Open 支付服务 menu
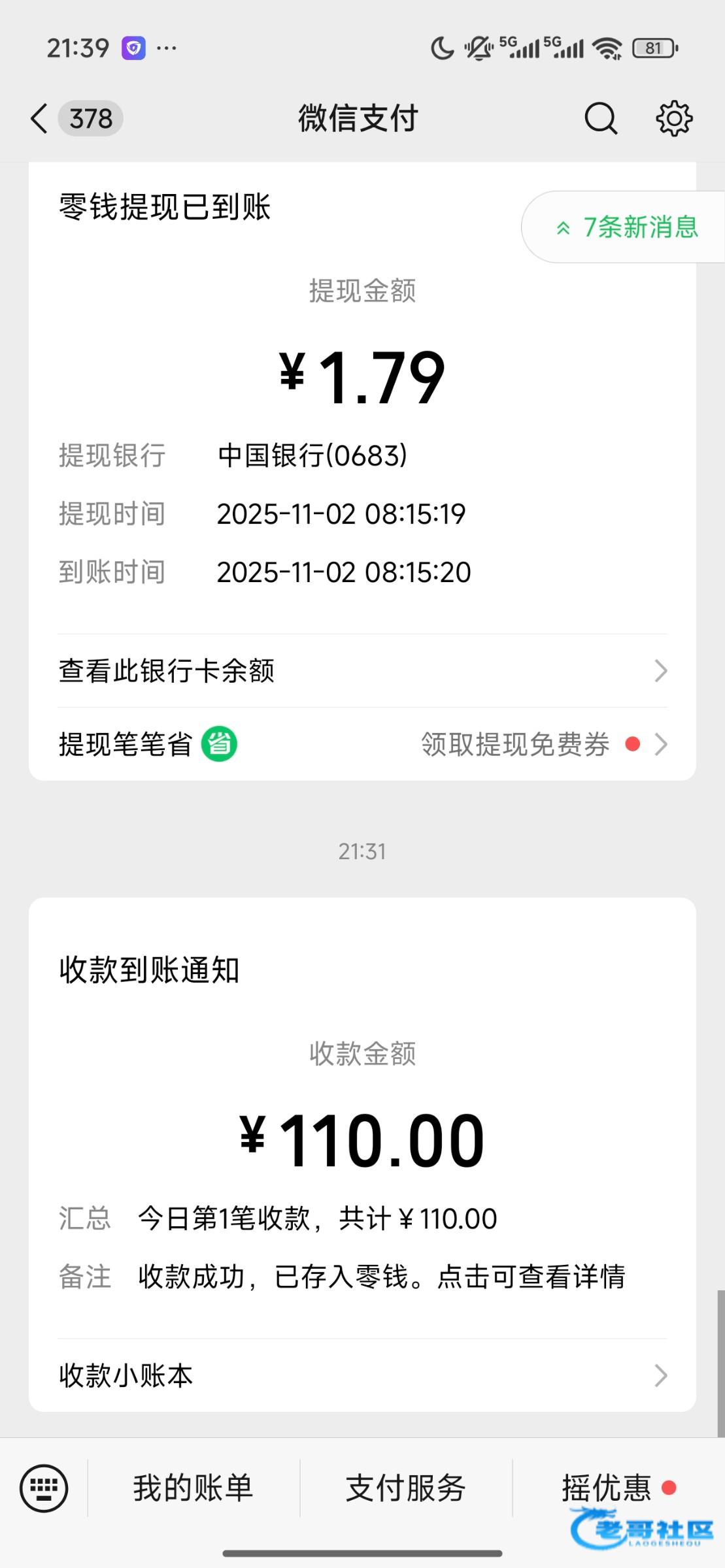This screenshot has height=1568, width=725. pyautogui.click(x=406, y=1488)
